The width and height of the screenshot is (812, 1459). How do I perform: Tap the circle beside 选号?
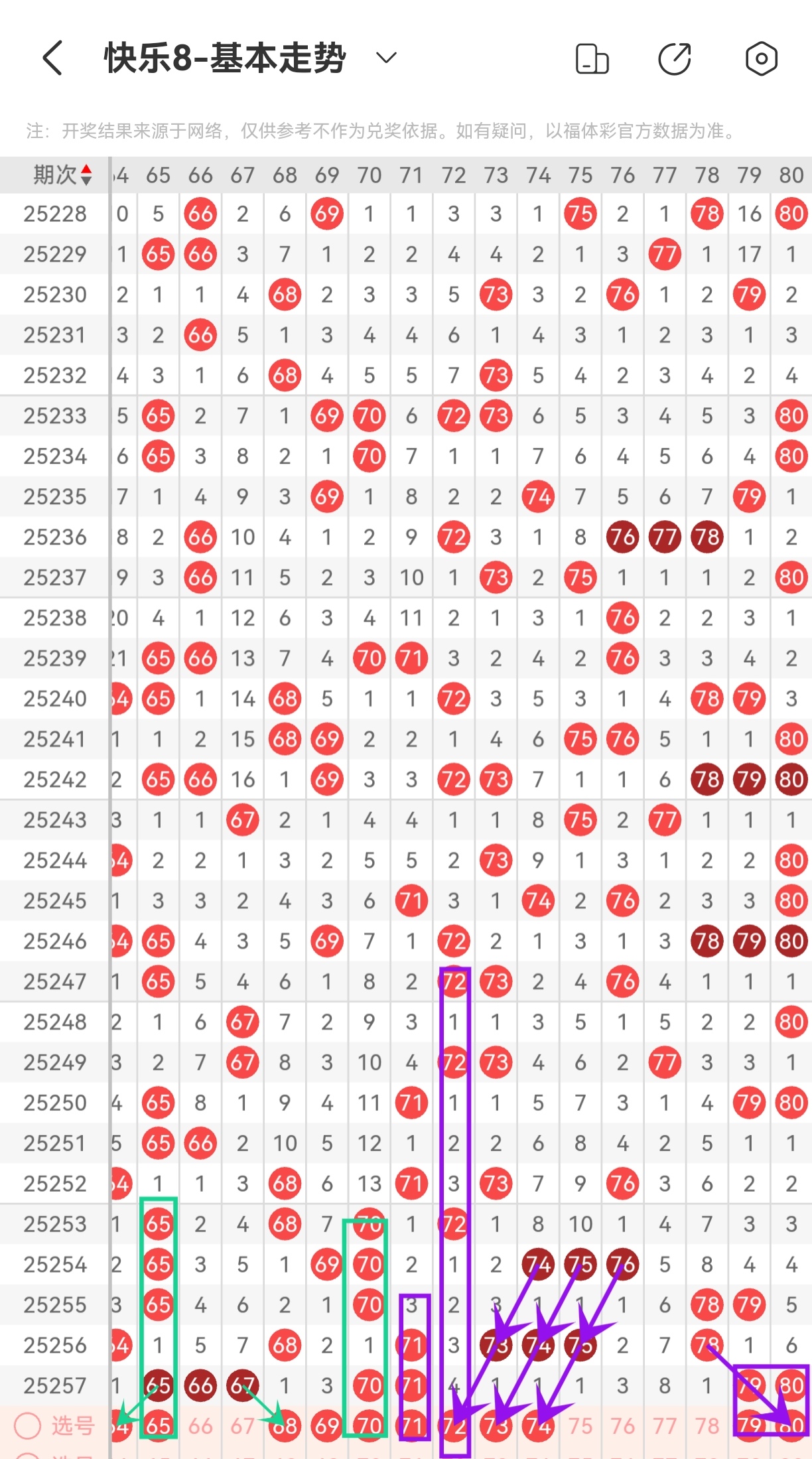[x=28, y=1426]
